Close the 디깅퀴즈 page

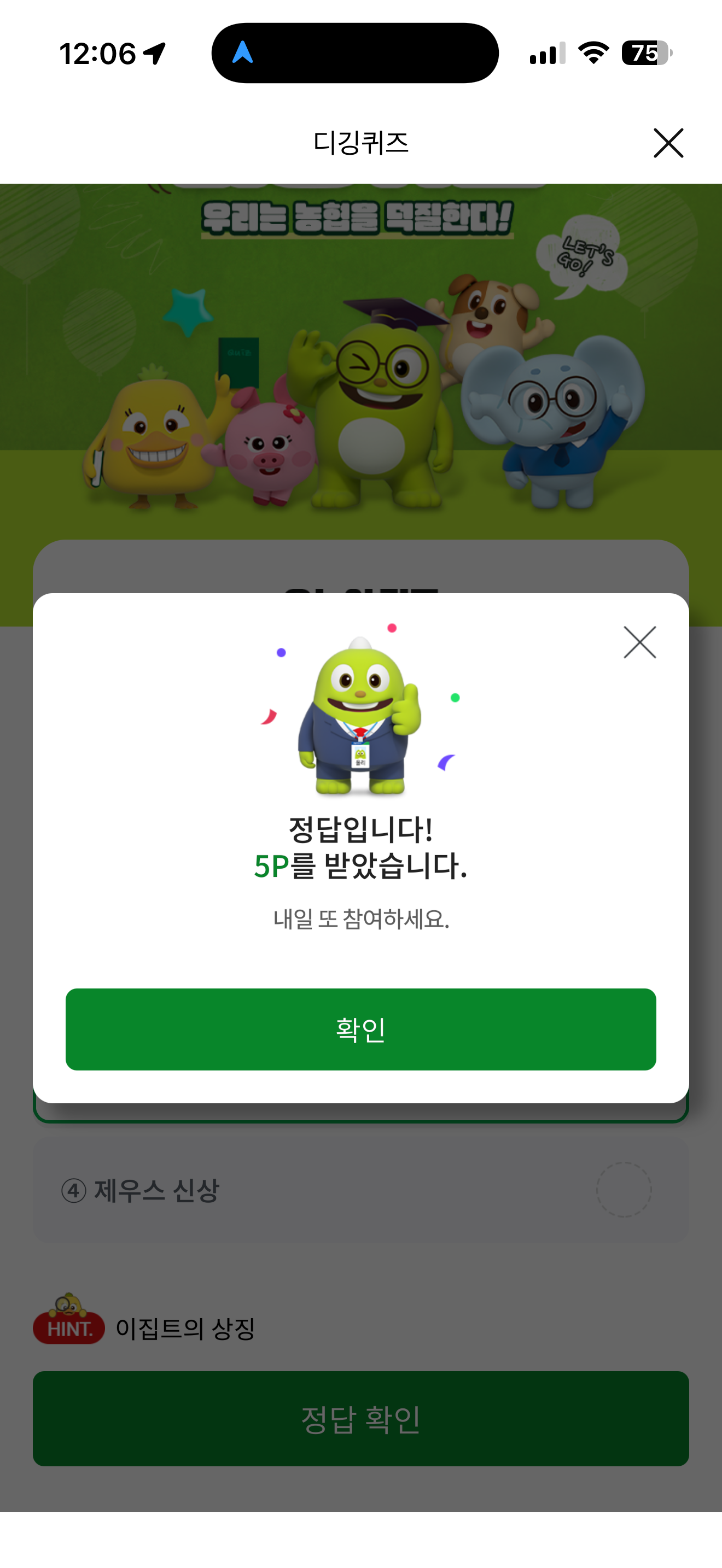668,143
